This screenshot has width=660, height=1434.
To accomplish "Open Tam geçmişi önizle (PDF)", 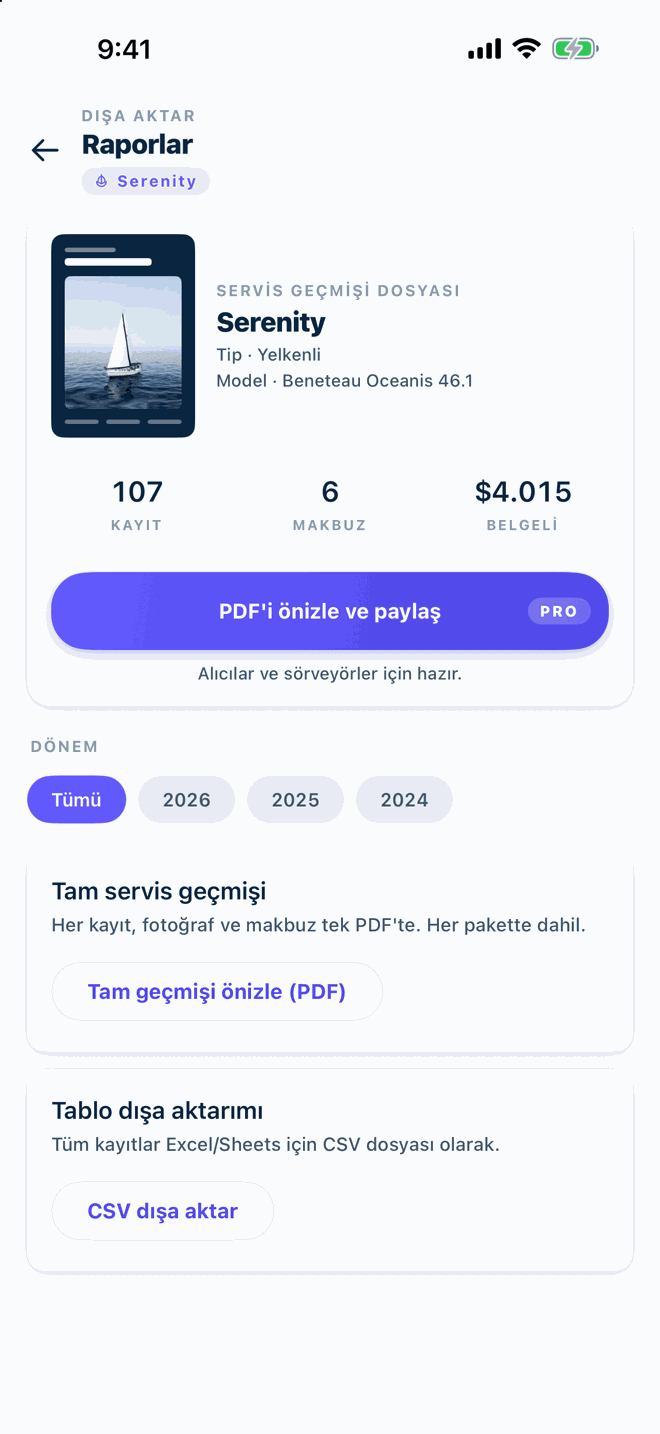I will click(x=217, y=992).
